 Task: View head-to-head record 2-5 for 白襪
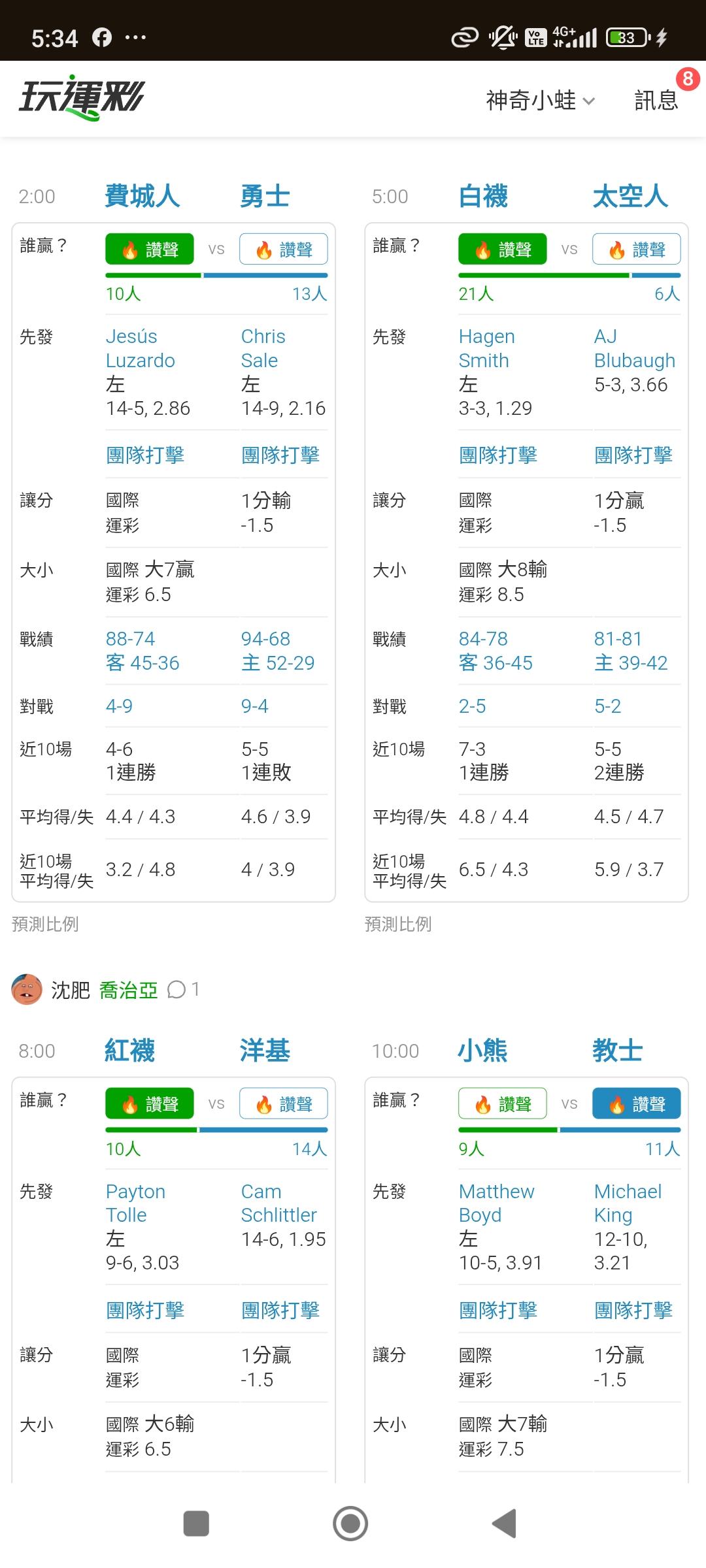pos(472,706)
